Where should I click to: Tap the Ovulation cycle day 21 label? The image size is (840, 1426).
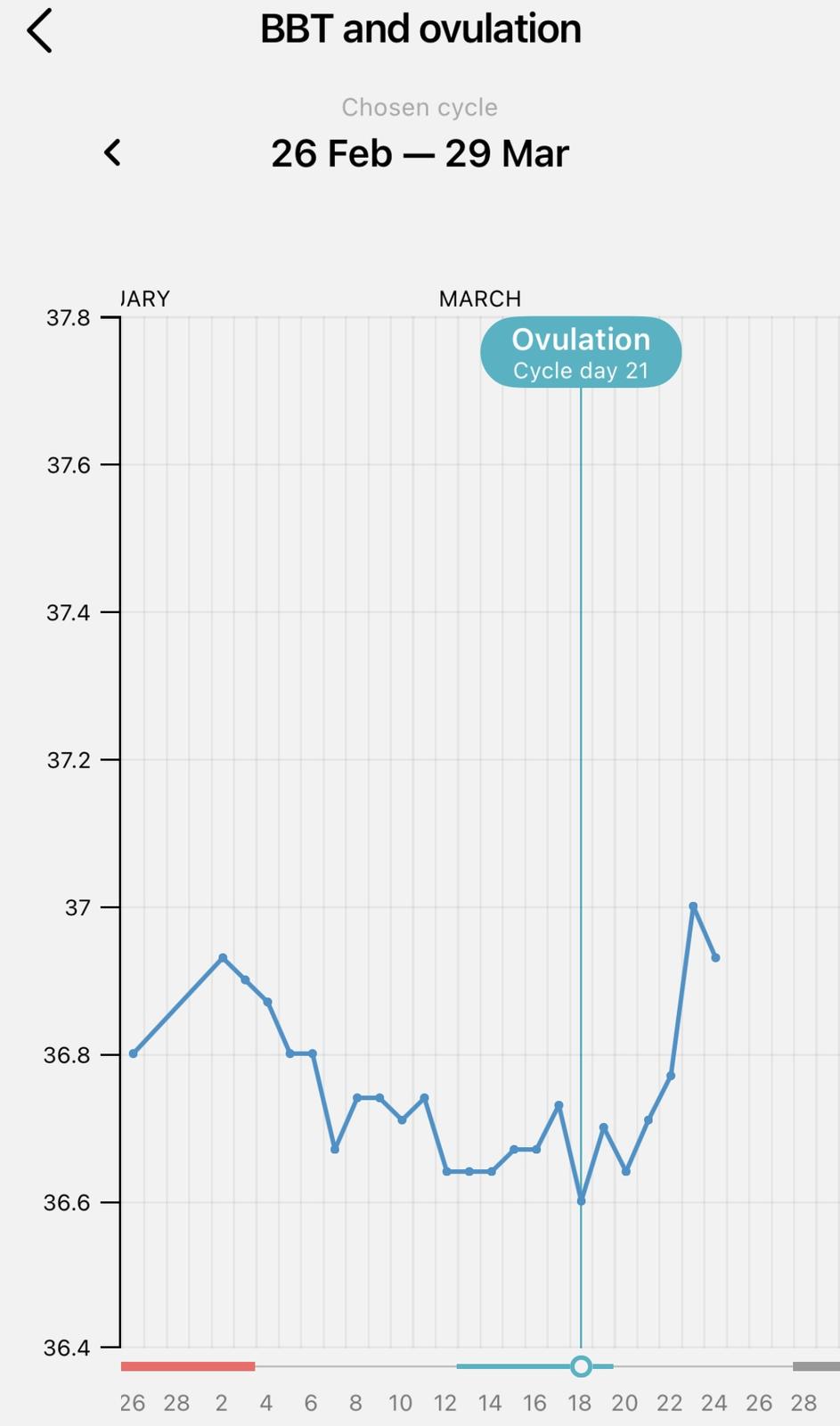[x=581, y=353]
